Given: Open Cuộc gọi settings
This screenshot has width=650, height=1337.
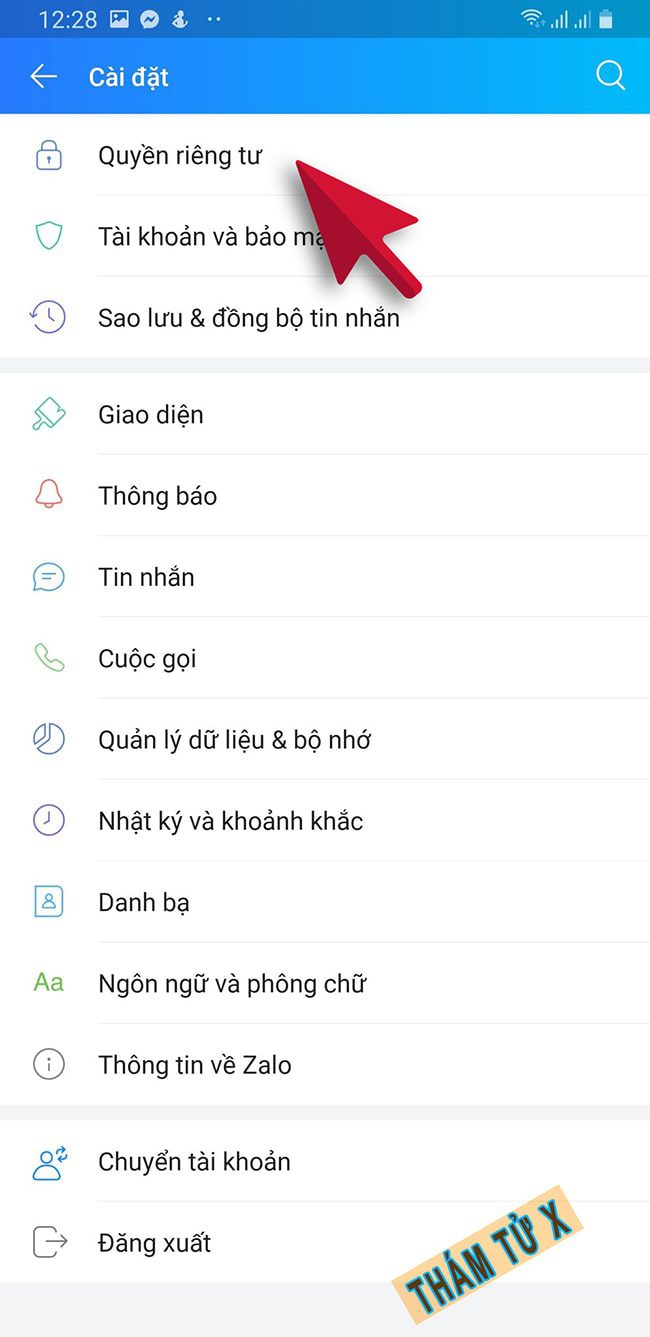Looking at the screenshot, I should pos(147,659).
